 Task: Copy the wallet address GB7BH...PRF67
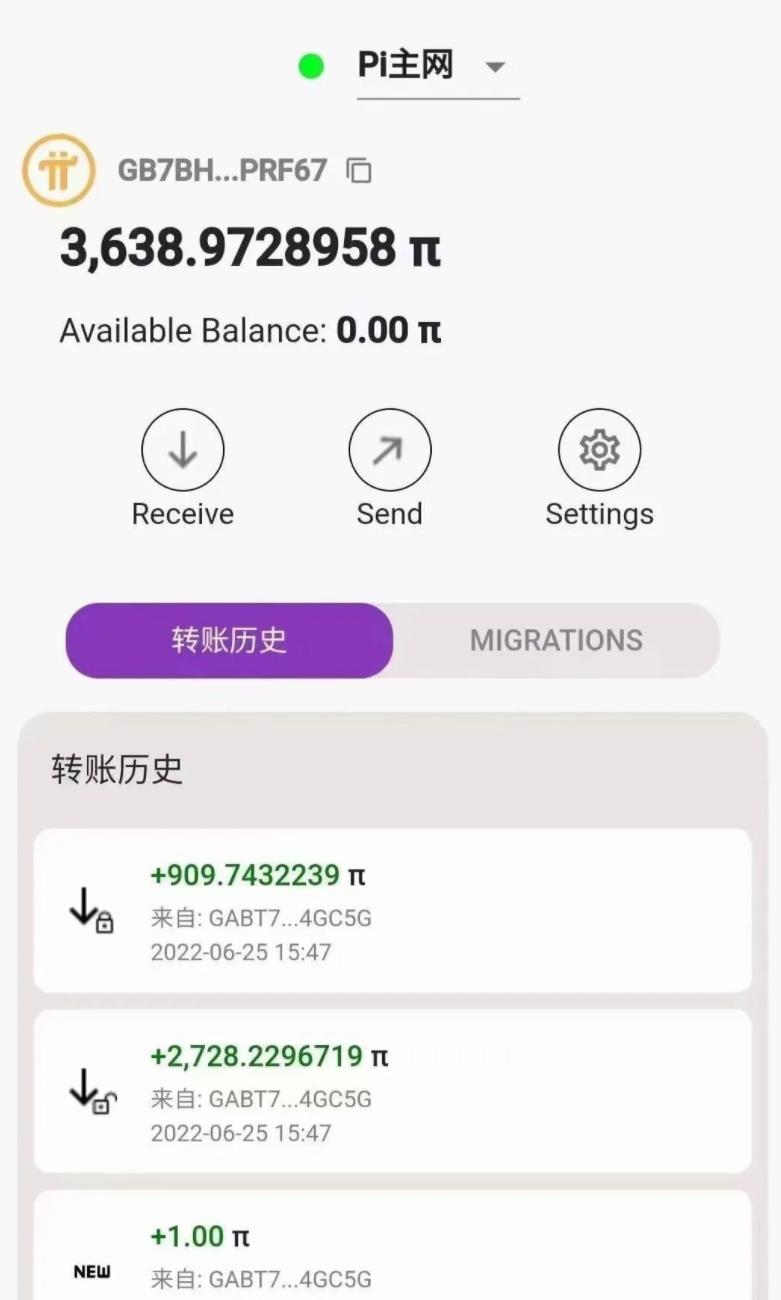(359, 171)
